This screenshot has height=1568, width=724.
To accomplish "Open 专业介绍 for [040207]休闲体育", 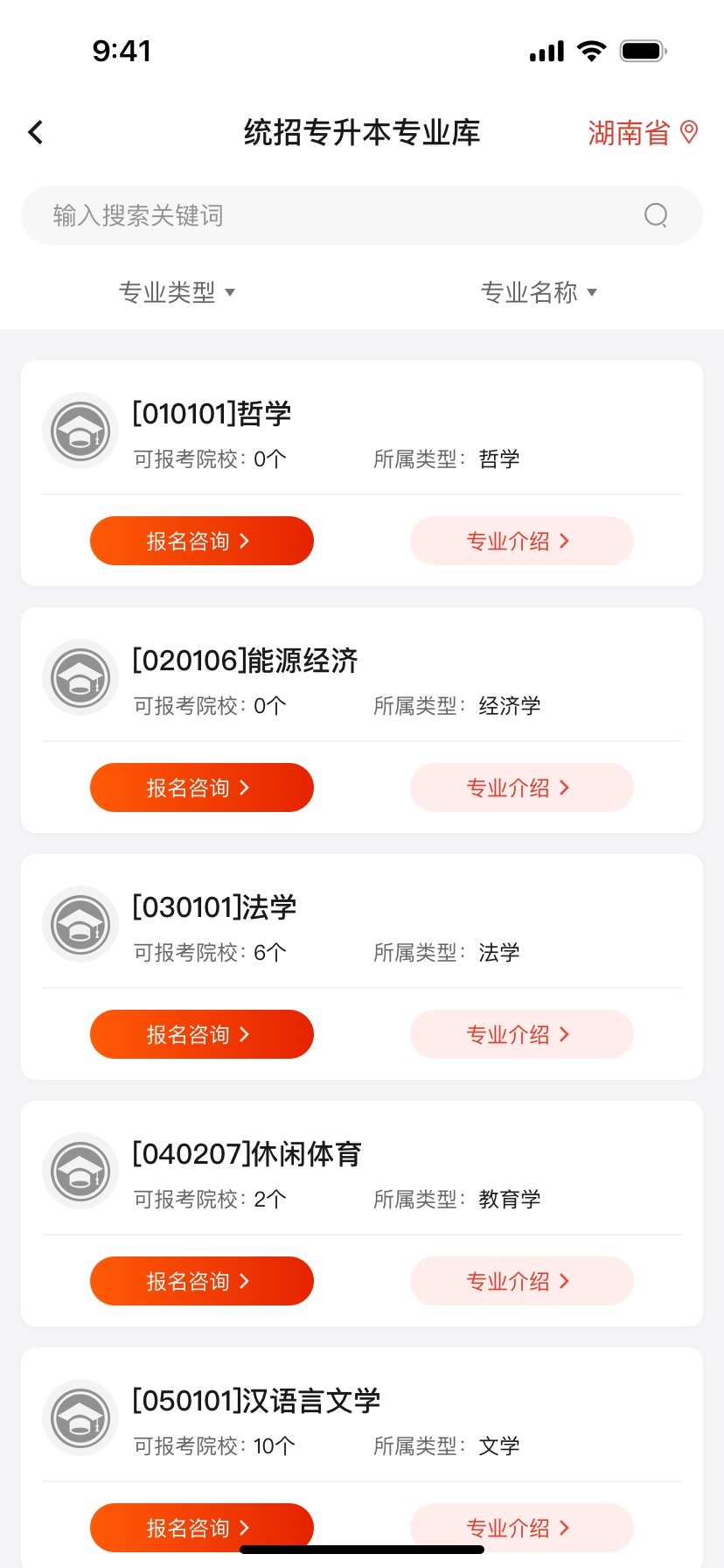I will pyautogui.click(x=522, y=1281).
